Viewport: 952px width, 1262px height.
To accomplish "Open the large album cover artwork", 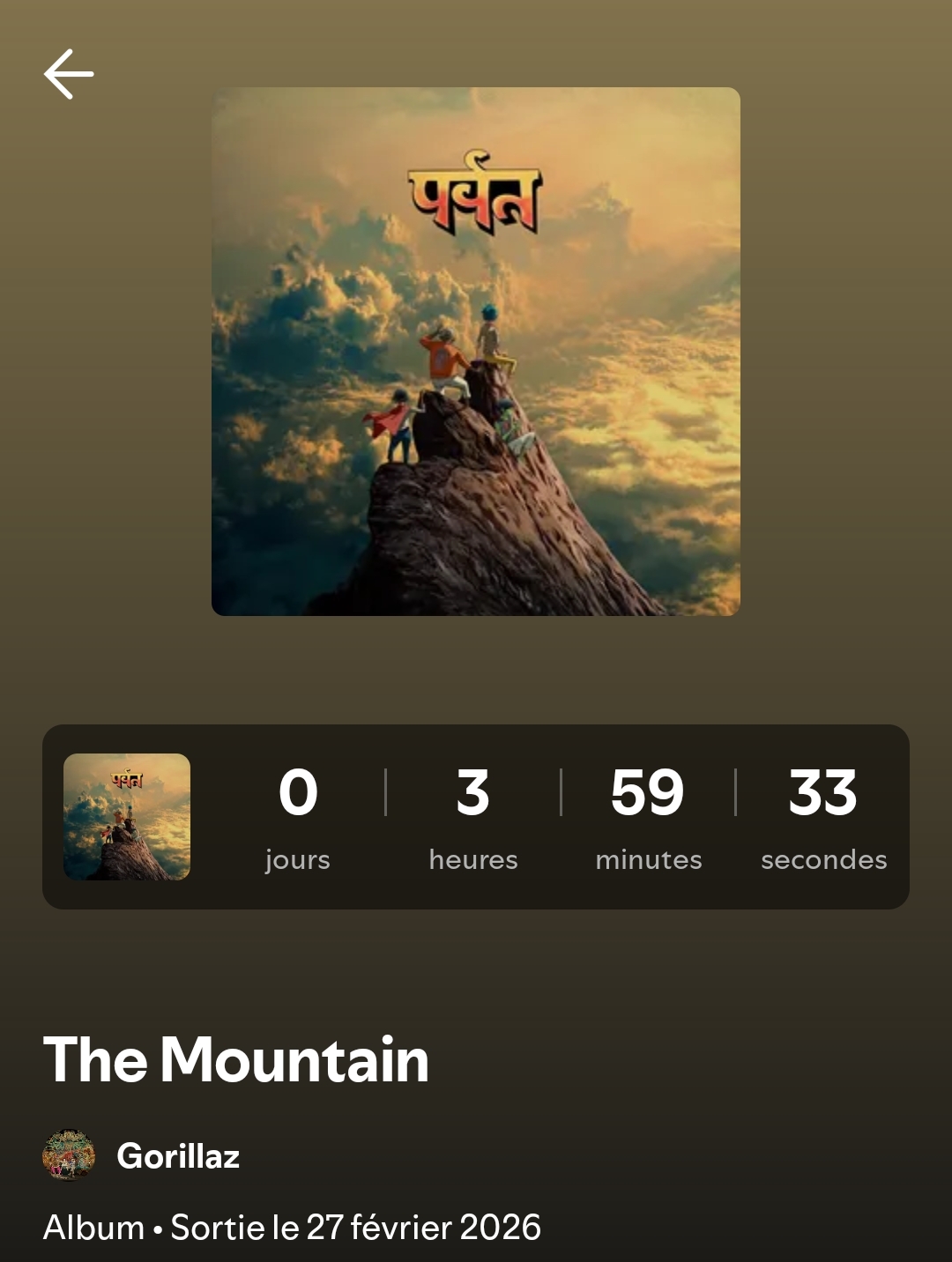I will pyautogui.click(x=476, y=351).
